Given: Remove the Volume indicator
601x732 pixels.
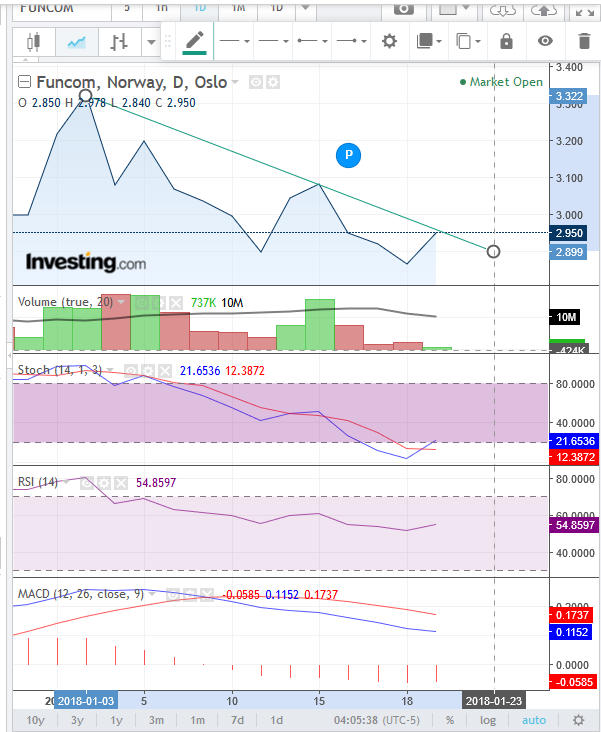Looking at the screenshot, I should [x=175, y=302].
